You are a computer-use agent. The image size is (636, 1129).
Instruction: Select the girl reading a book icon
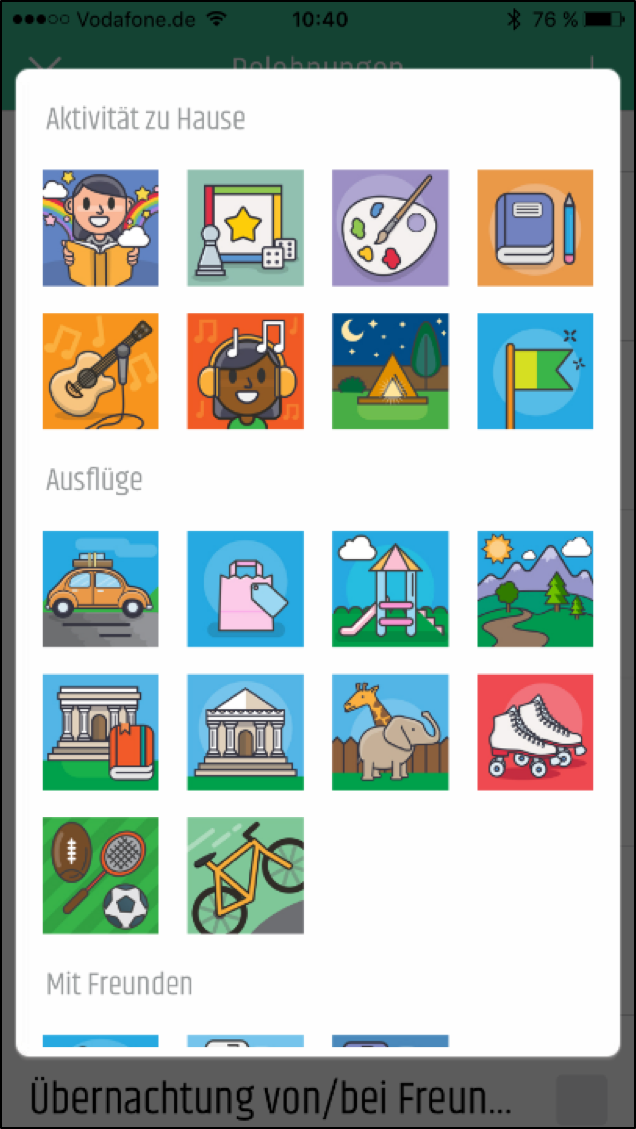pyautogui.click(x=100, y=228)
